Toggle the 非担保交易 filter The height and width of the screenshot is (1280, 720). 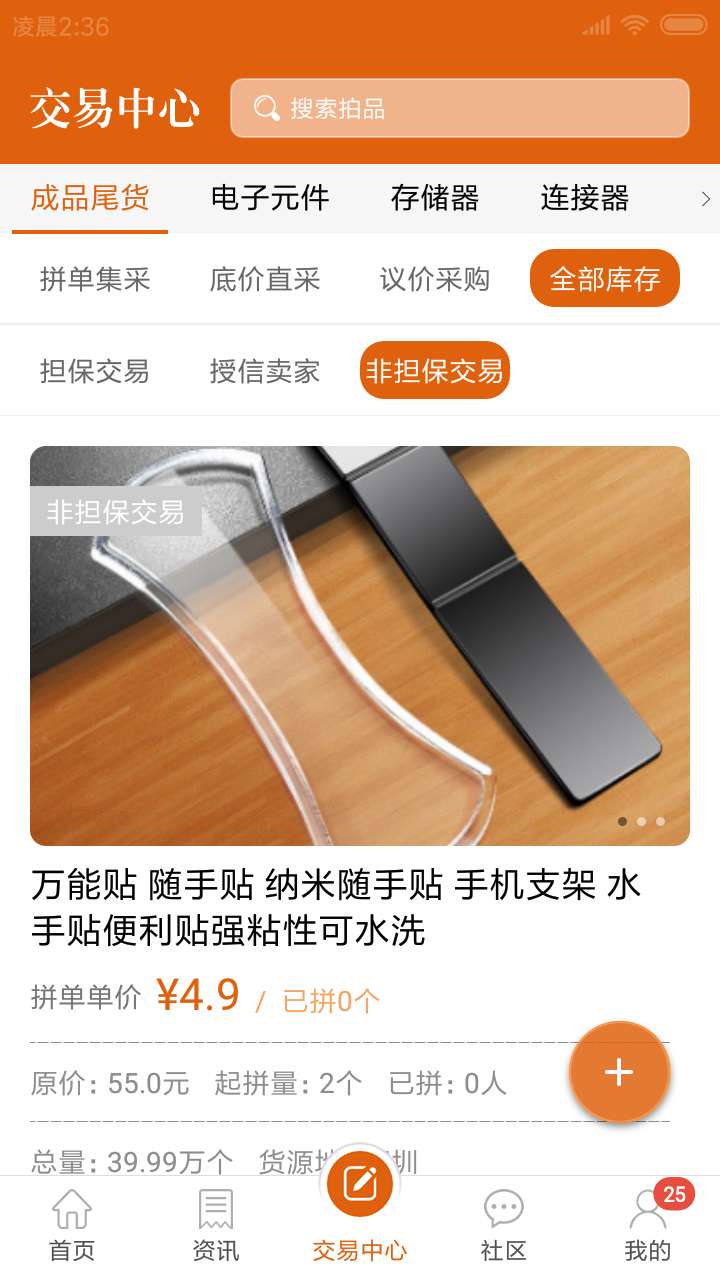tap(434, 370)
